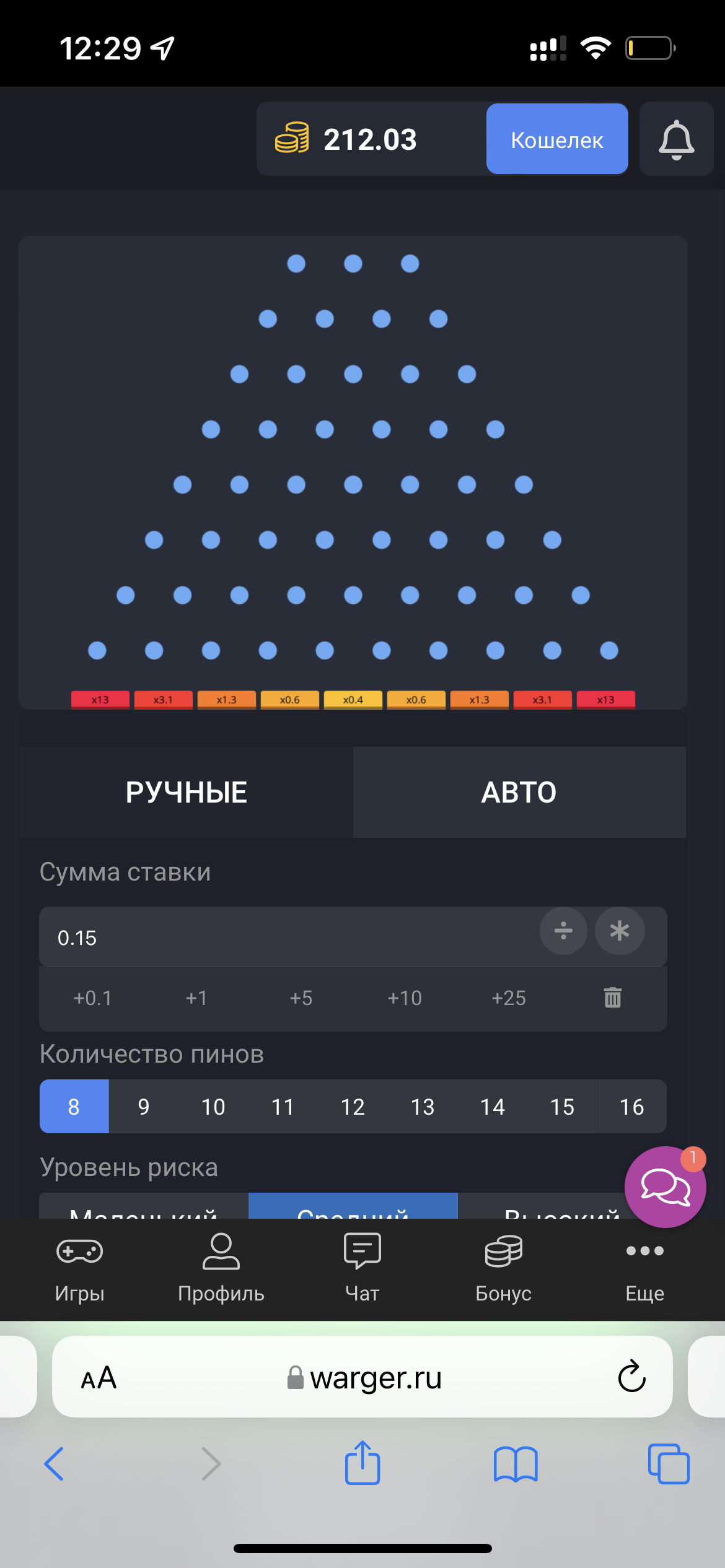Open the Кошелек wallet button
The image size is (725, 1568).
(556, 139)
